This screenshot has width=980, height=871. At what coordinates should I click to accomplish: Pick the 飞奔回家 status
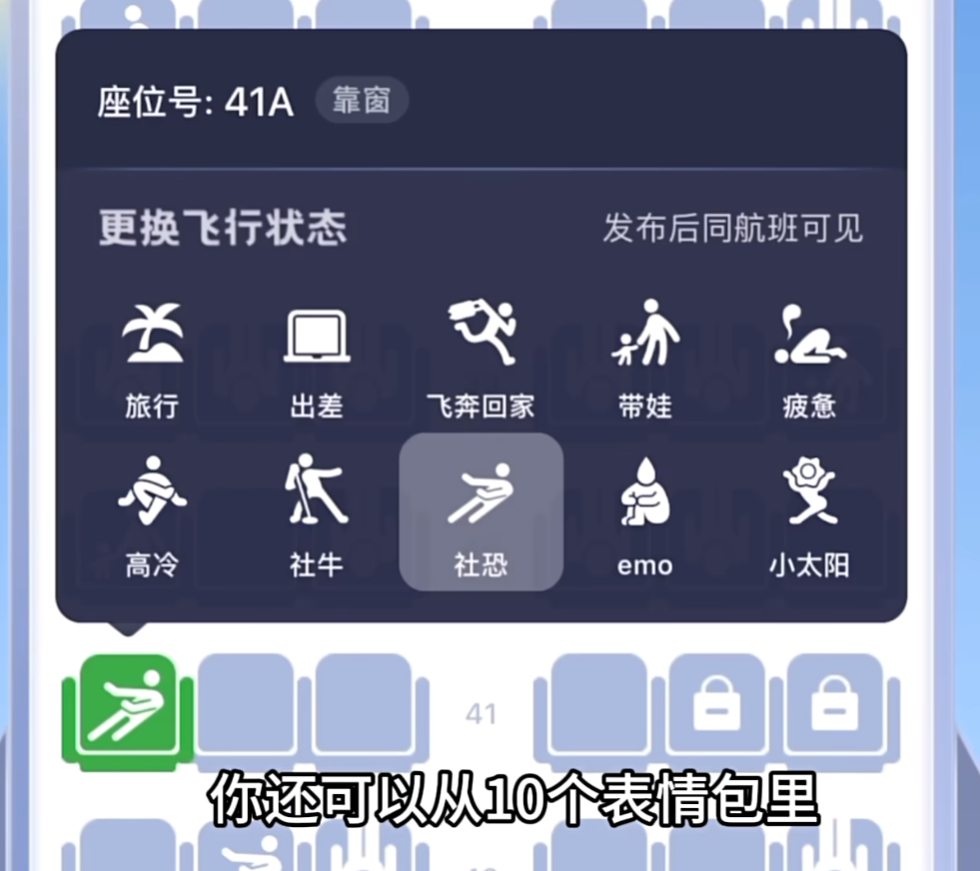(481, 358)
